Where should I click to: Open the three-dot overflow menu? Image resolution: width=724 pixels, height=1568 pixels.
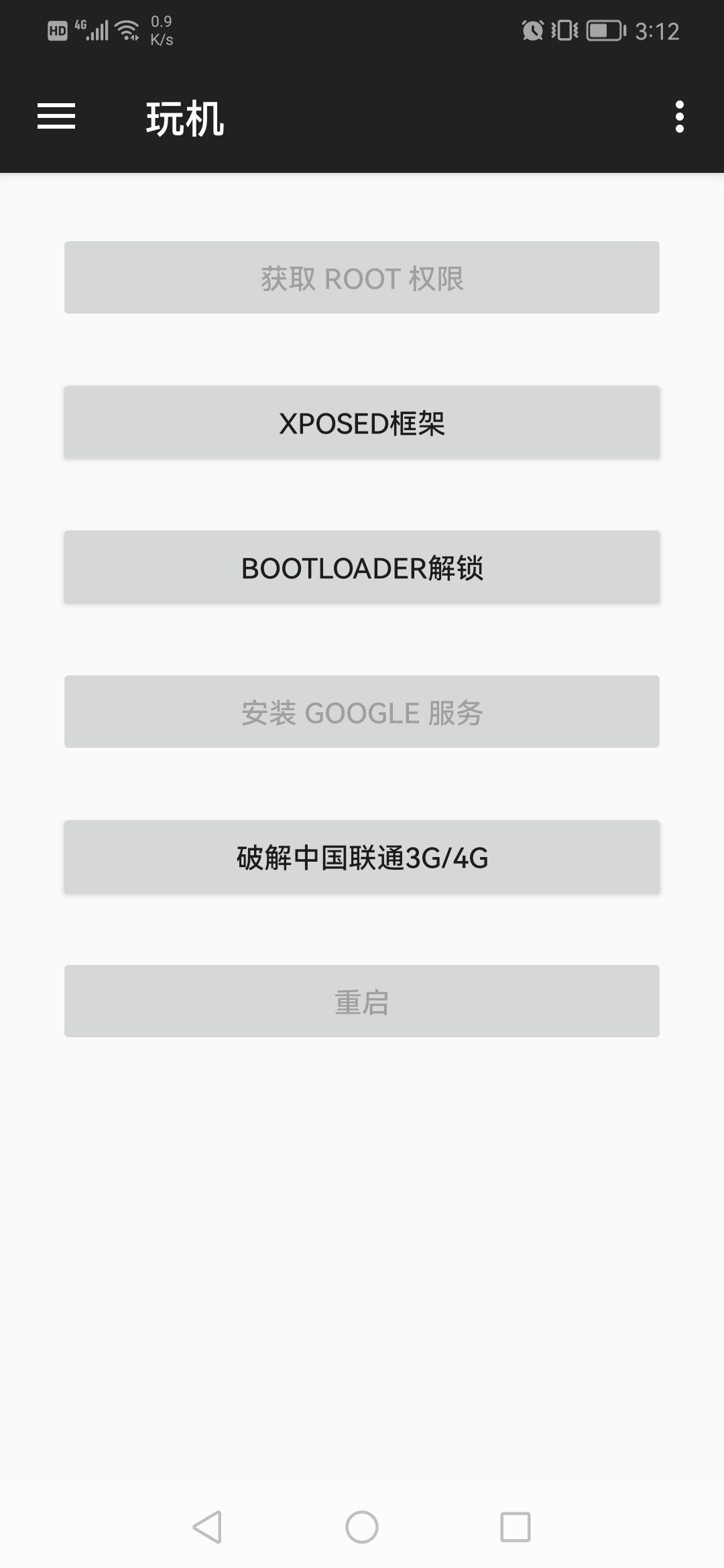[679, 117]
